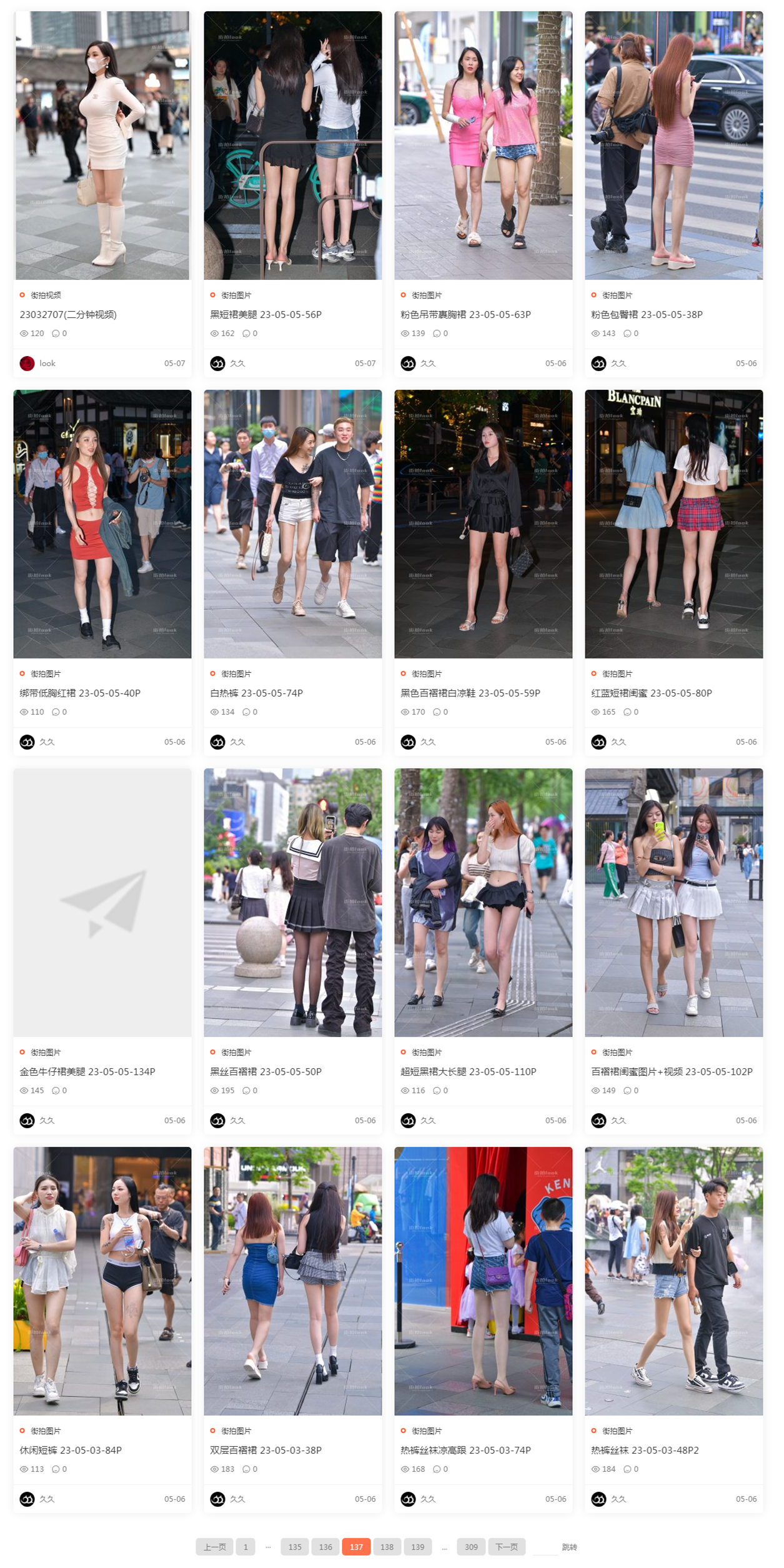Open the 红蓝短裙闺蜜 23-05-05-80P post
This screenshot has height=1568, width=784.
pyautogui.click(x=651, y=693)
